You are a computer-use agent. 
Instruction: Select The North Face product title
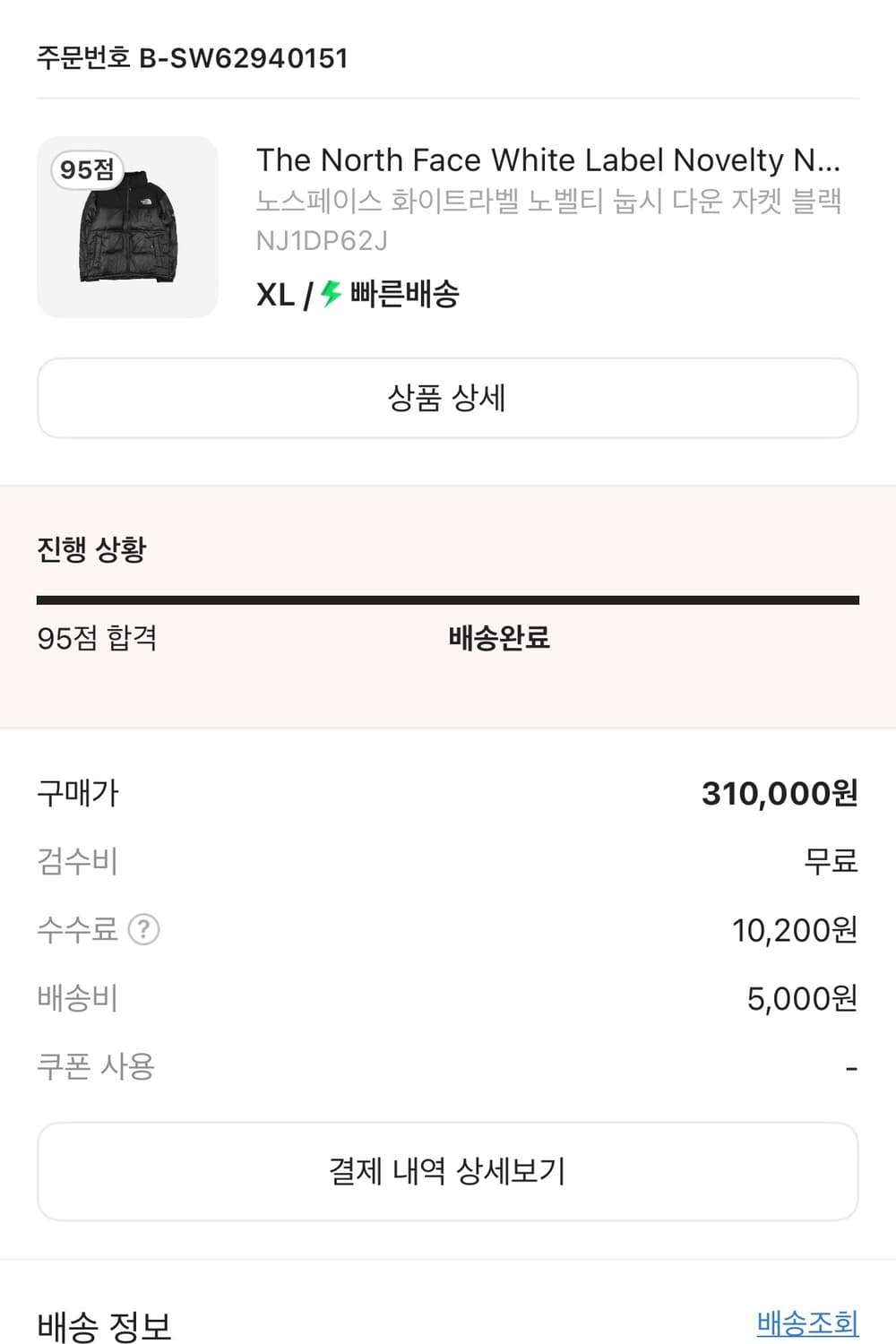[548, 160]
